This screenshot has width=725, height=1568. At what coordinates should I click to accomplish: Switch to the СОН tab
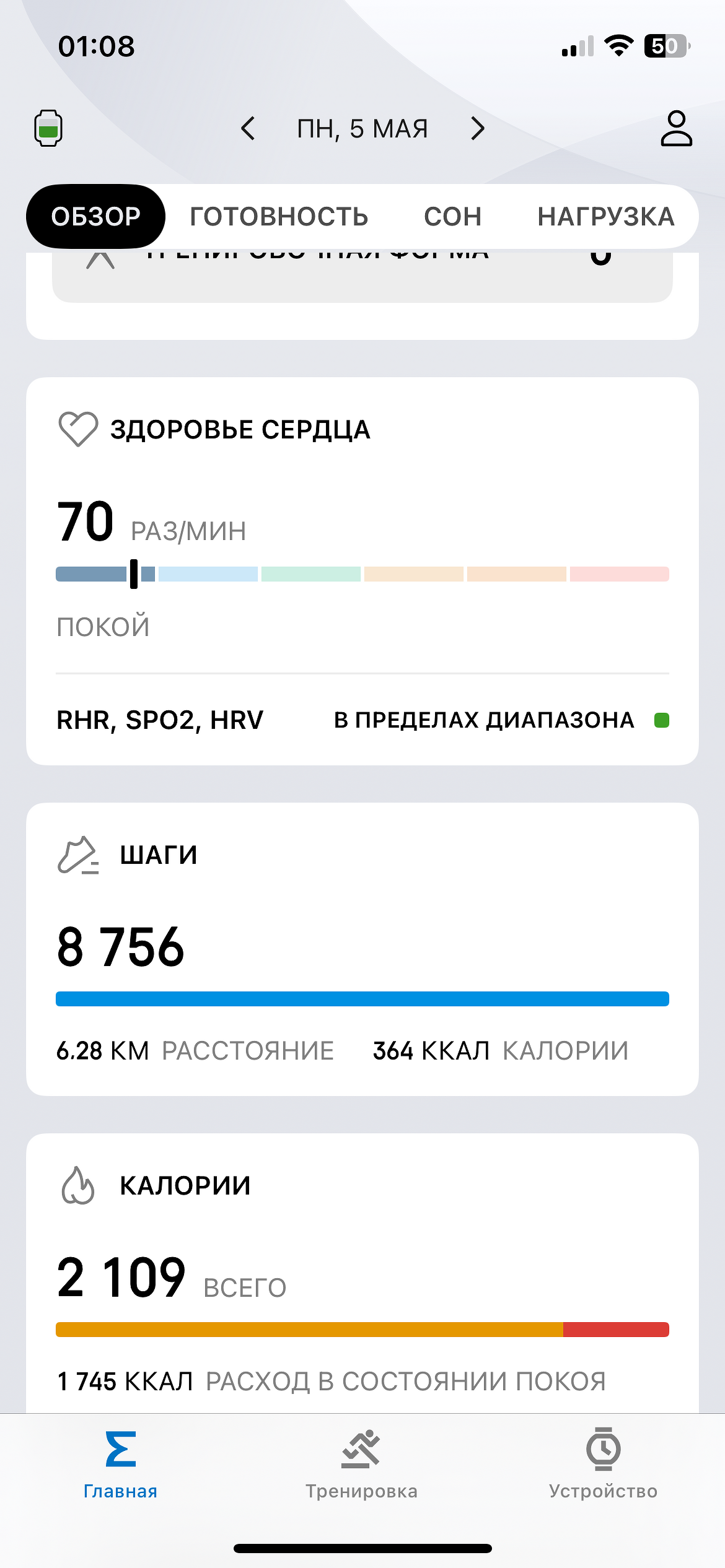[452, 217]
